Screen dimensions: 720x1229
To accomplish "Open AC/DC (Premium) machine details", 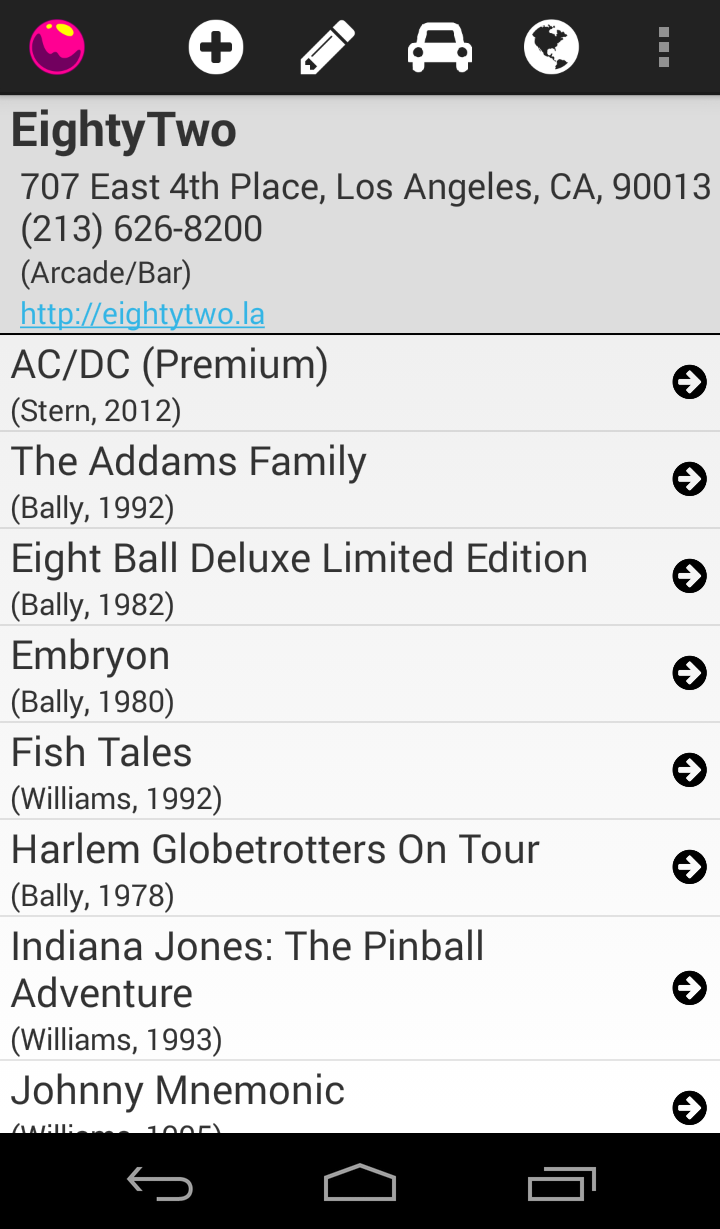I will [360, 383].
